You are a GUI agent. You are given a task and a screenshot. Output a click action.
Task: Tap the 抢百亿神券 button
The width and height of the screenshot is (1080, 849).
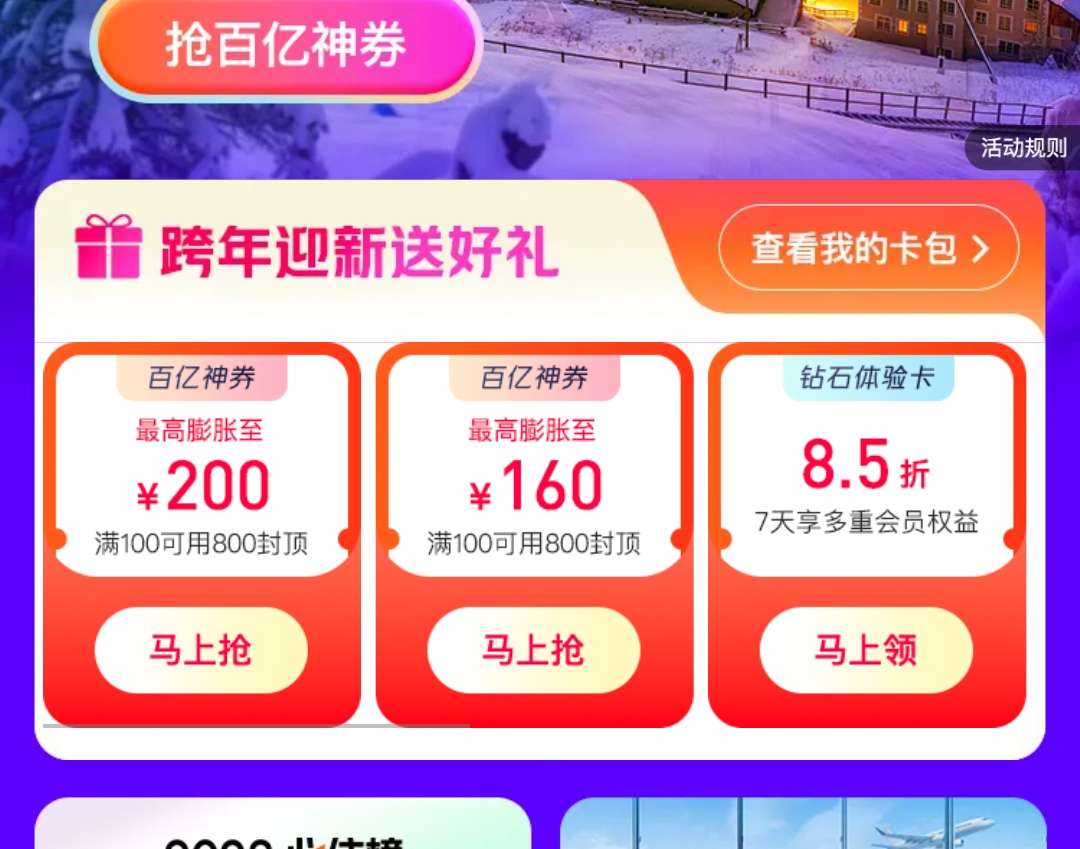[286, 47]
